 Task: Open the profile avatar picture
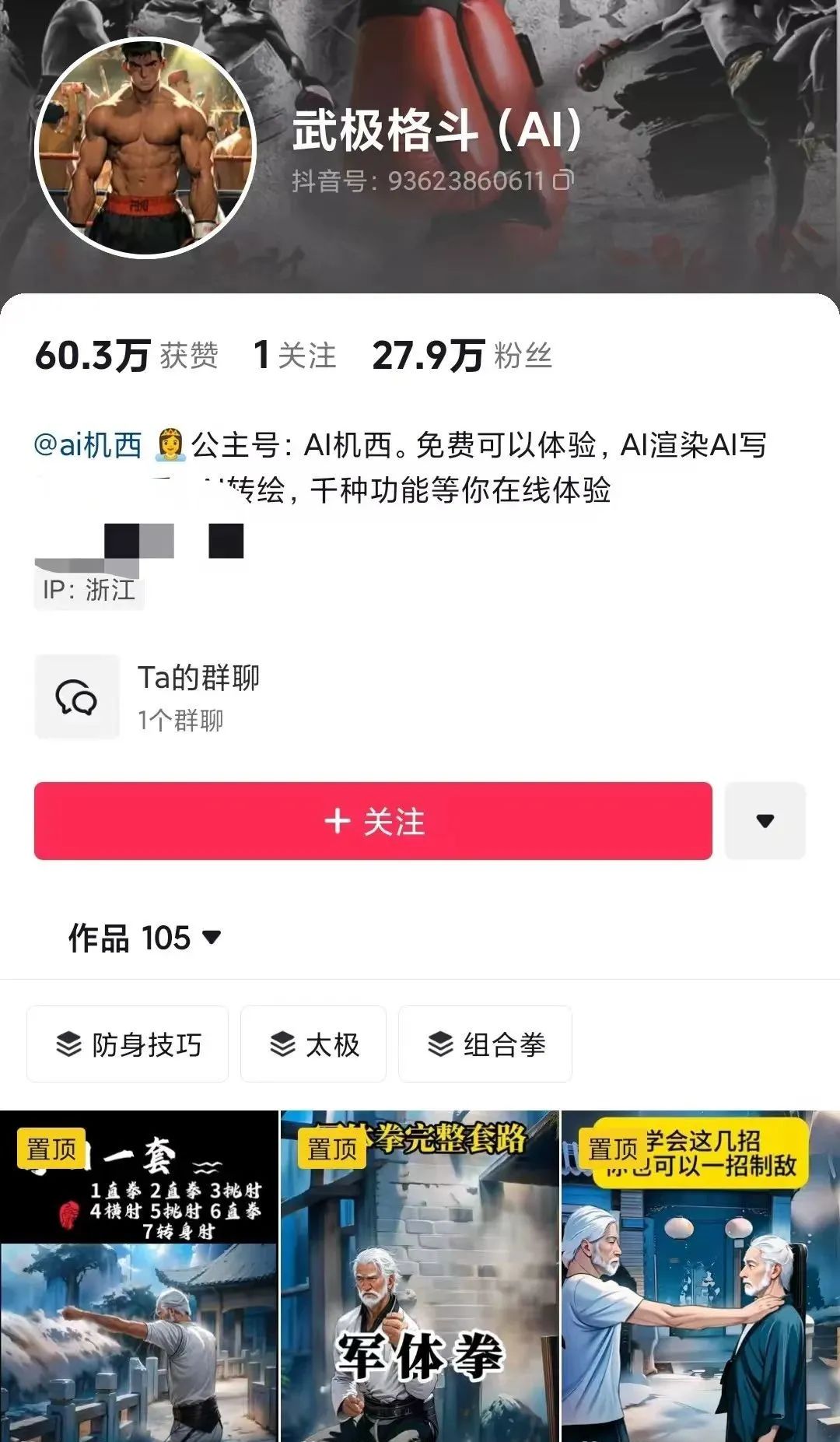pos(145,147)
